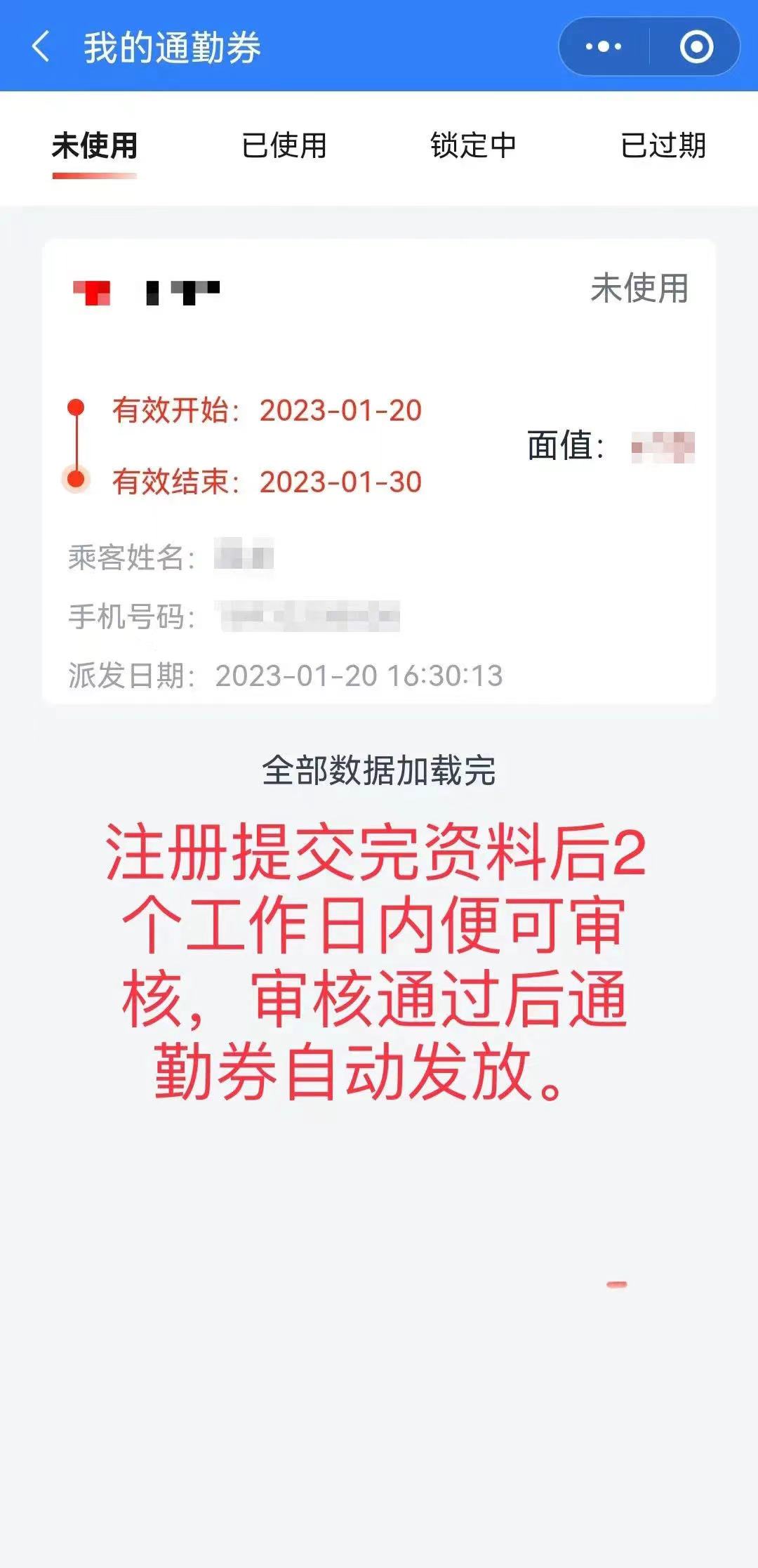Image resolution: width=758 pixels, height=1568 pixels.
Task: Close the mini program with the circle button
Action: [696, 47]
